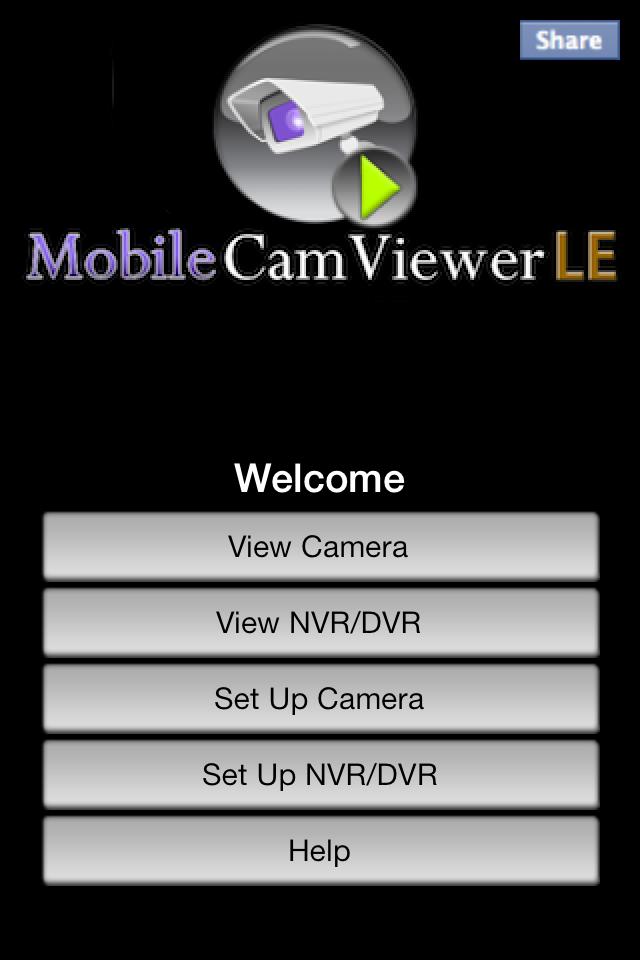Tap the Share button
640x960 pixels.
click(569, 40)
